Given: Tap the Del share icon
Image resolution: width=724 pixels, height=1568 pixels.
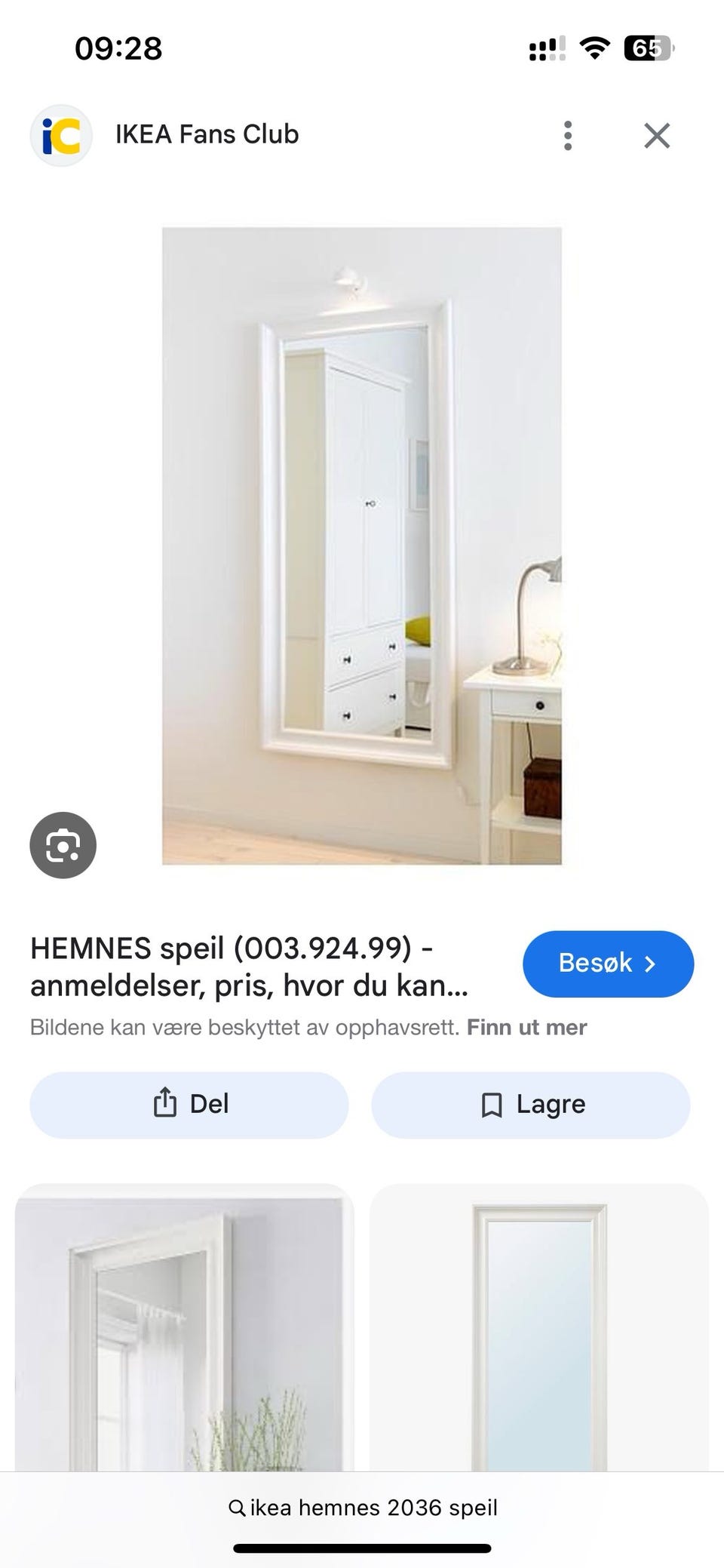Looking at the screenshot, I should click(165, 1104).
